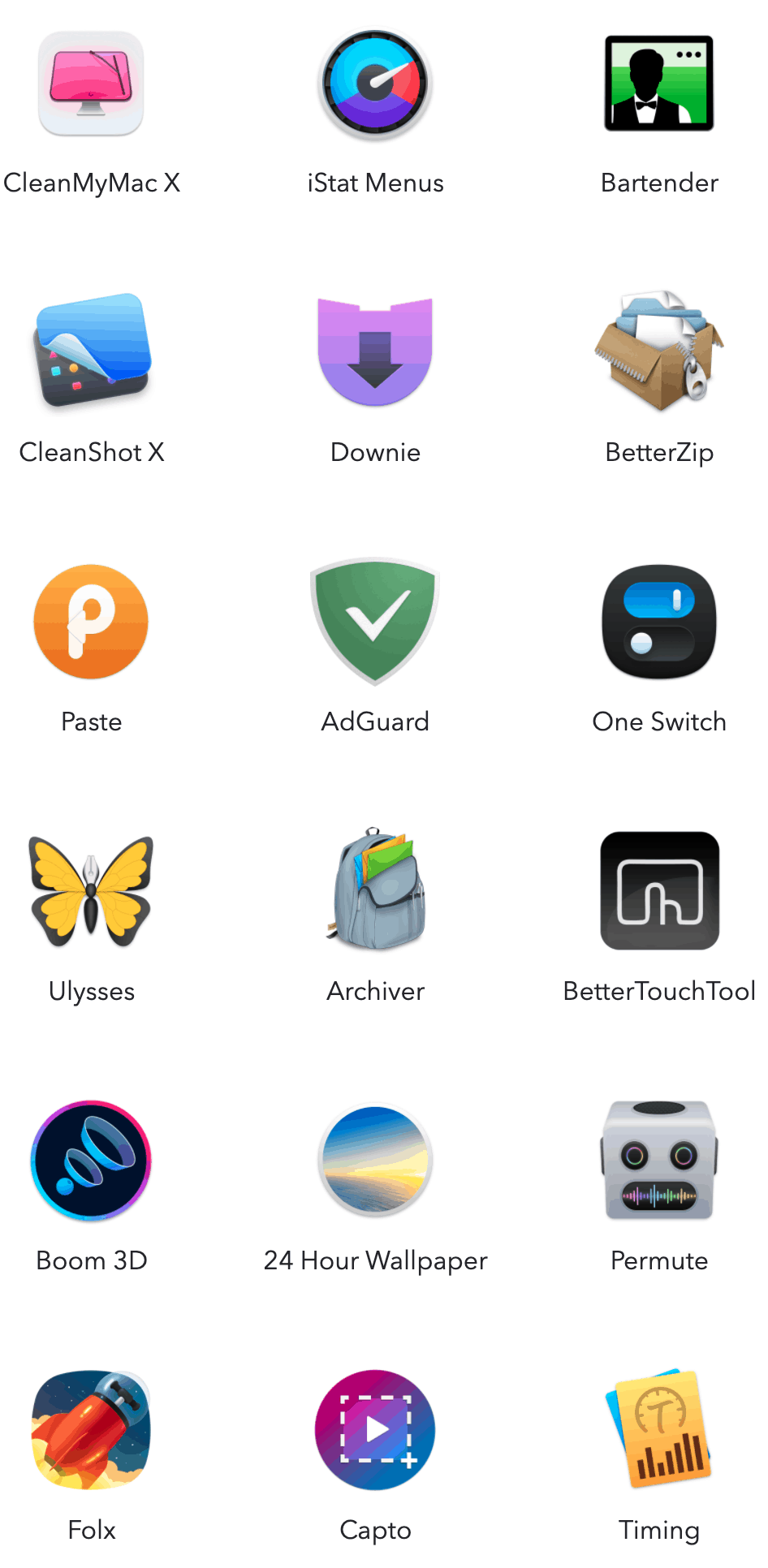View 24 Hour Wallpaper
This screenshot has height=1568, width=768.
click(x=375, y=1160)
